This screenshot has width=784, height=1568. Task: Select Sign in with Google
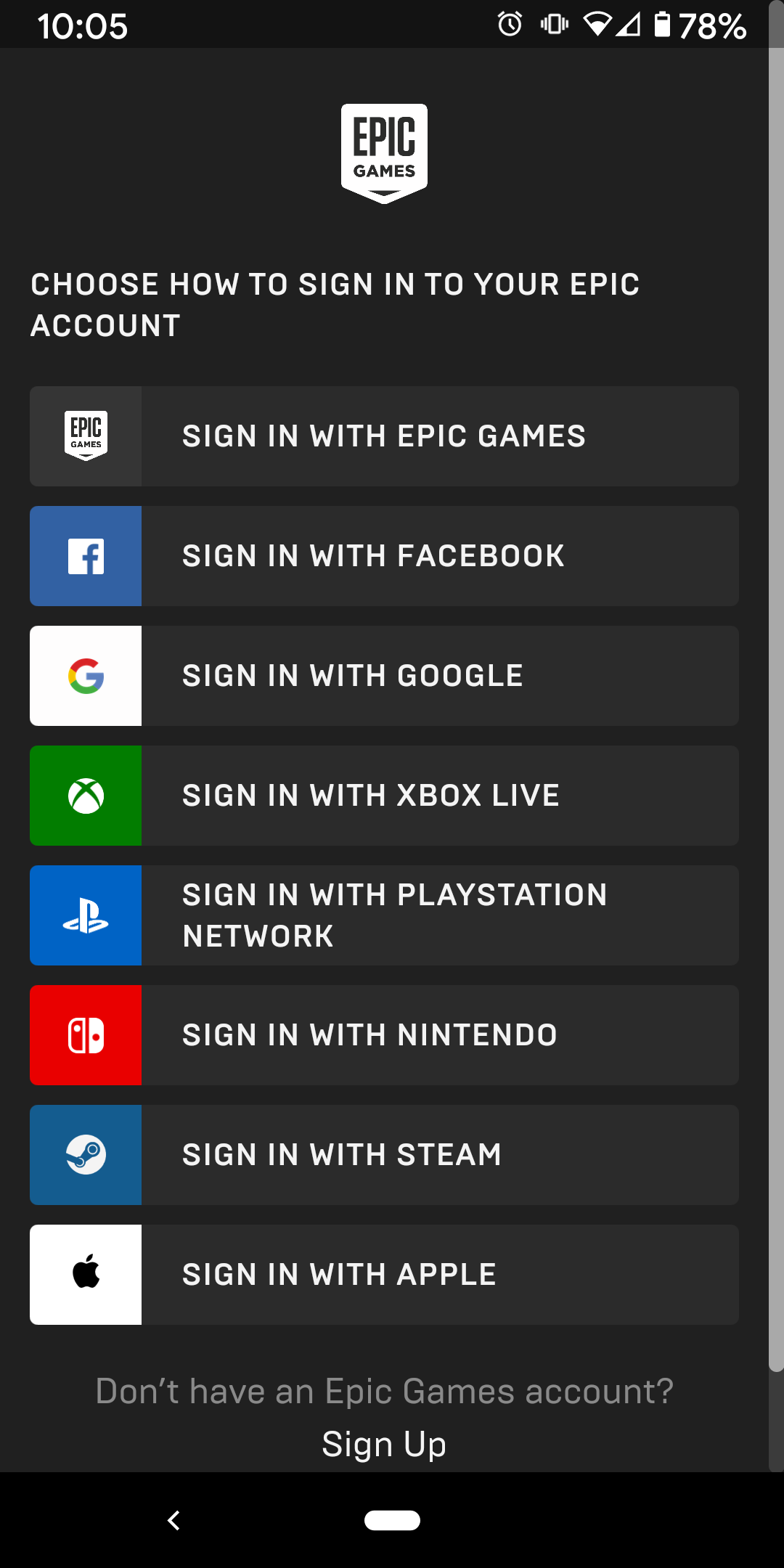[384, 676]
